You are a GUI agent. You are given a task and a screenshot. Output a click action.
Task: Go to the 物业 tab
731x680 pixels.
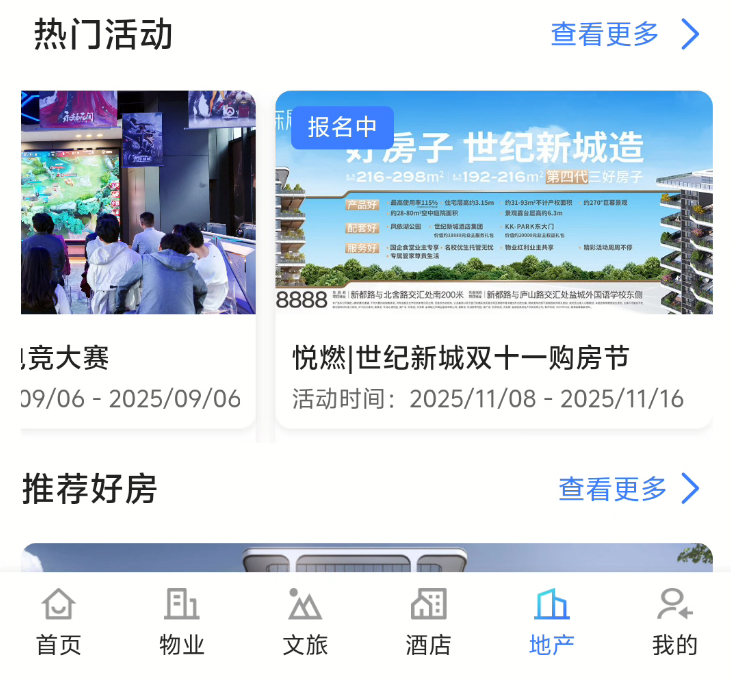pyautogui.click(x=181, y=622)
